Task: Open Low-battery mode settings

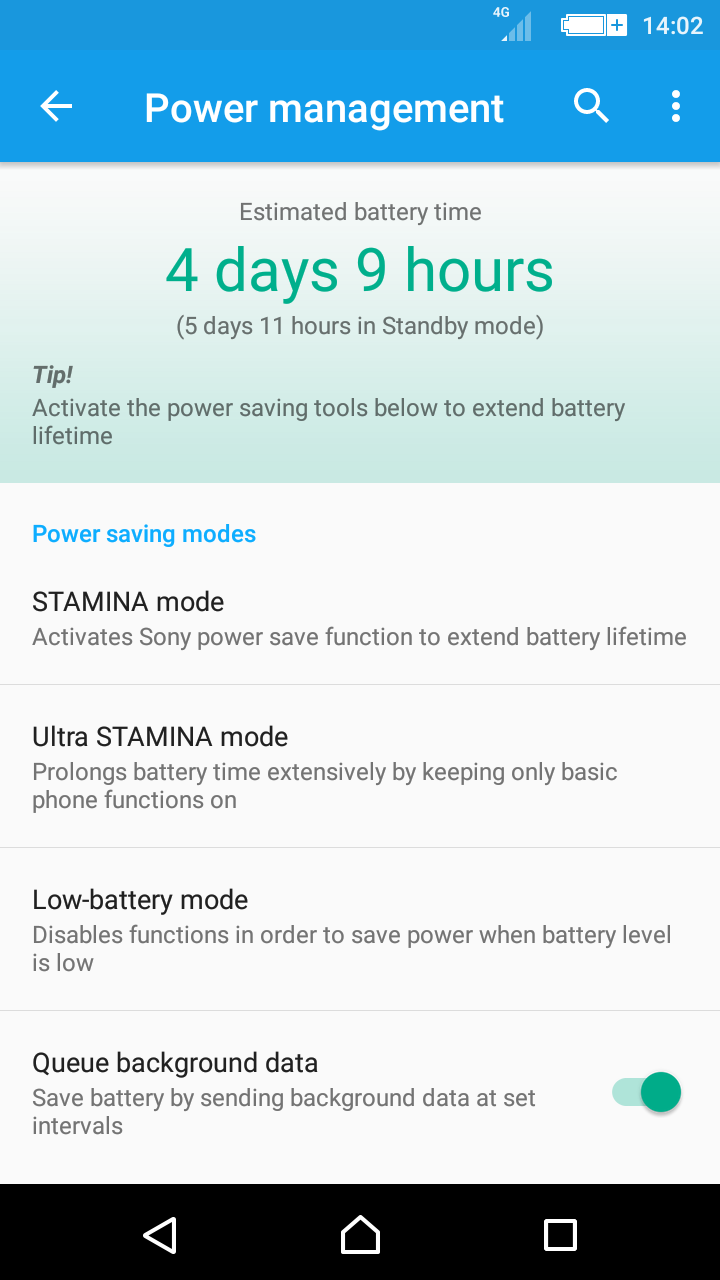Action: [359, 930]
